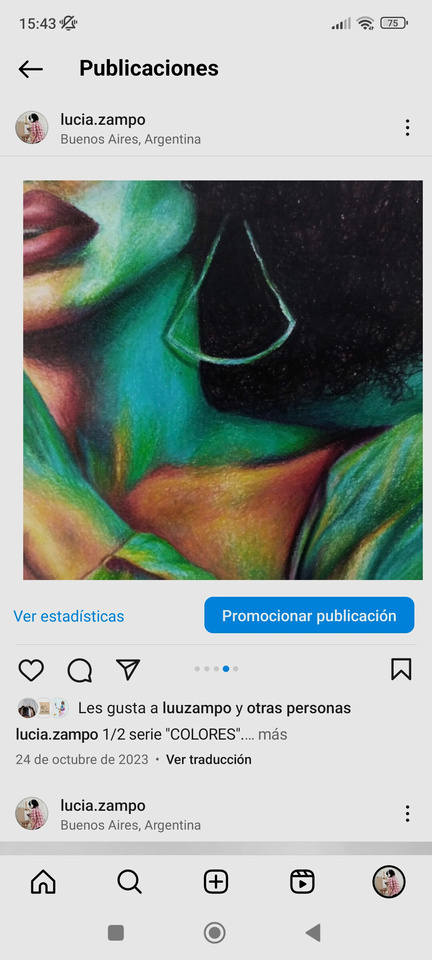432x960 pixels.
Task: Open lucia.zampo profile from top post header
Action: [103, 119]
